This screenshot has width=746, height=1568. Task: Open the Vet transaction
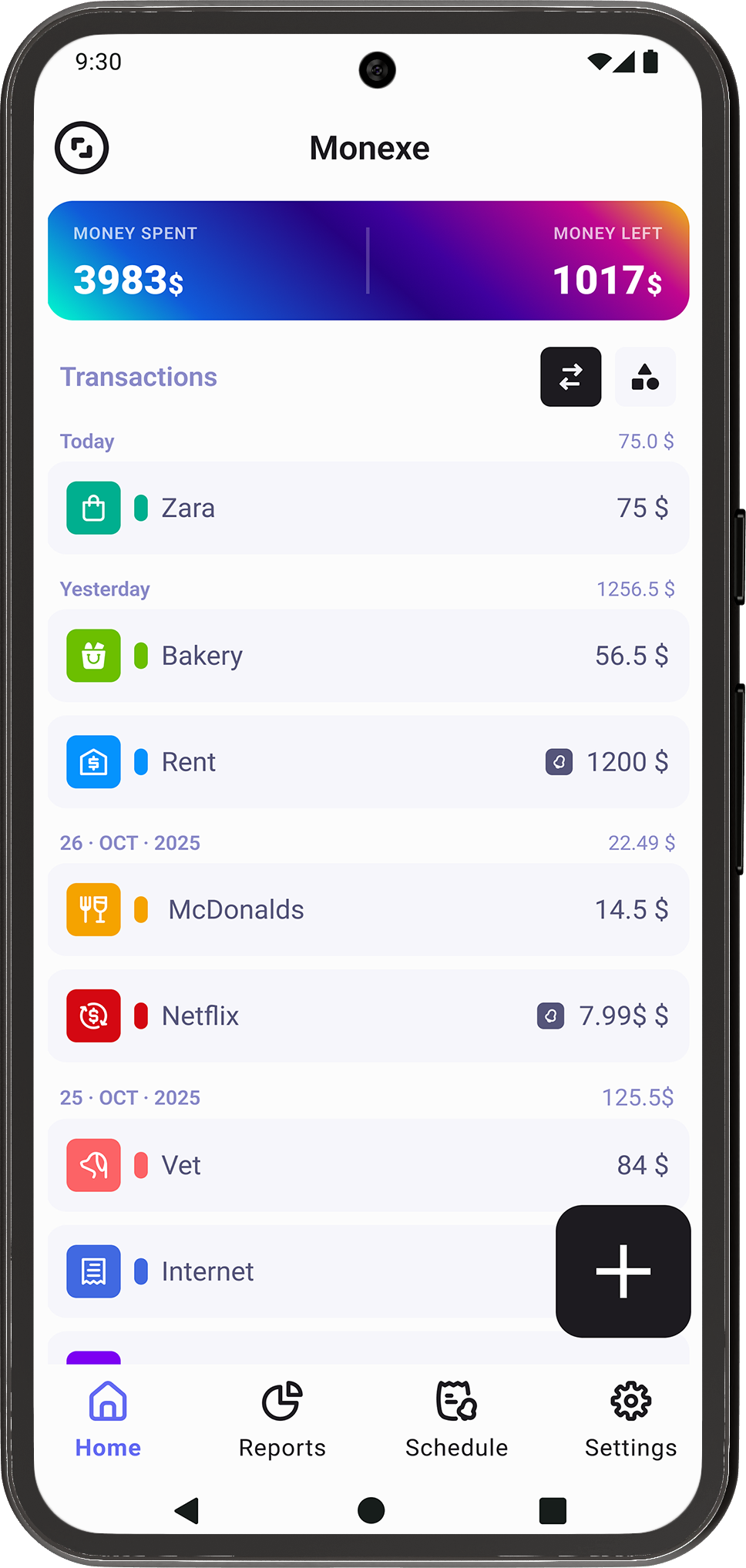click(x=368, y=1165)
